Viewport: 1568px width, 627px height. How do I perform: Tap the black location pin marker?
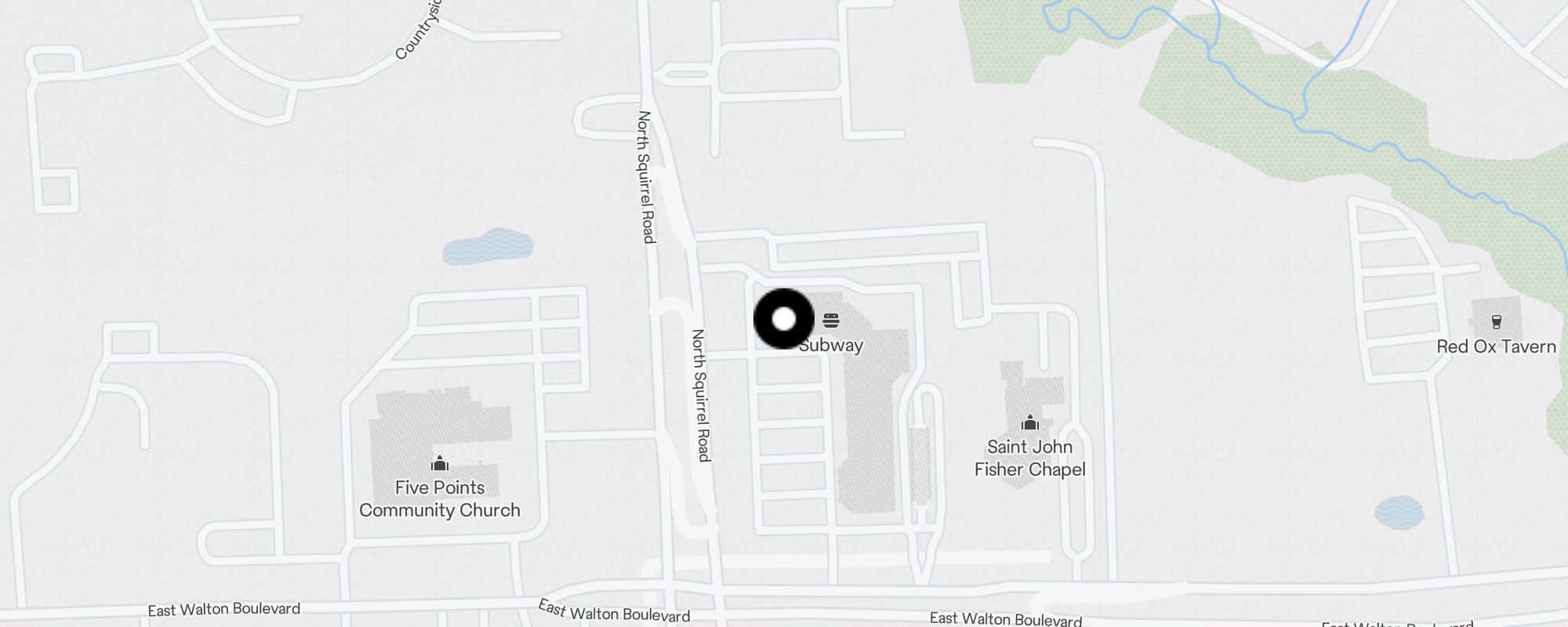click(783, 319)
